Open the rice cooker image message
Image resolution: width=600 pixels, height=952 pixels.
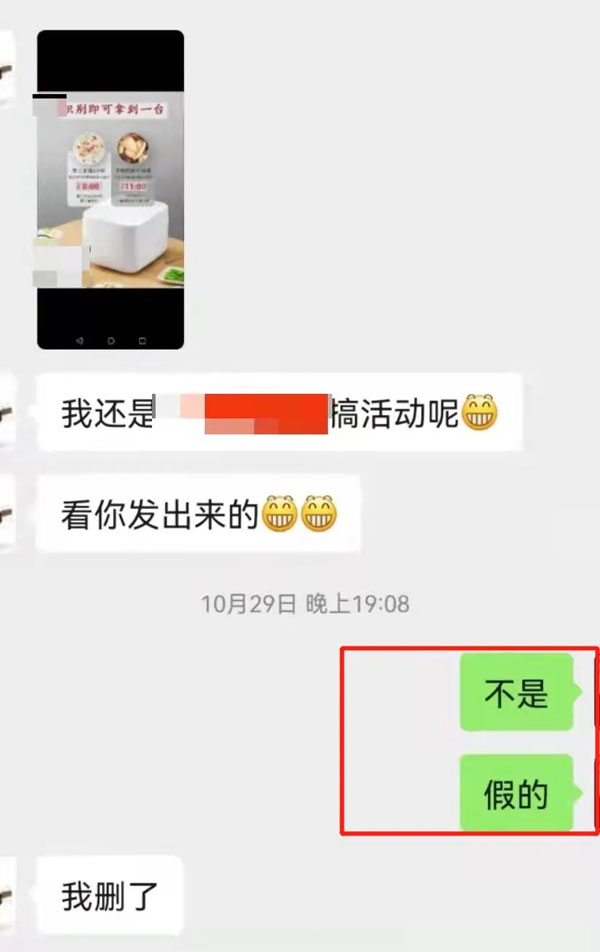click(x=110, y=190)
